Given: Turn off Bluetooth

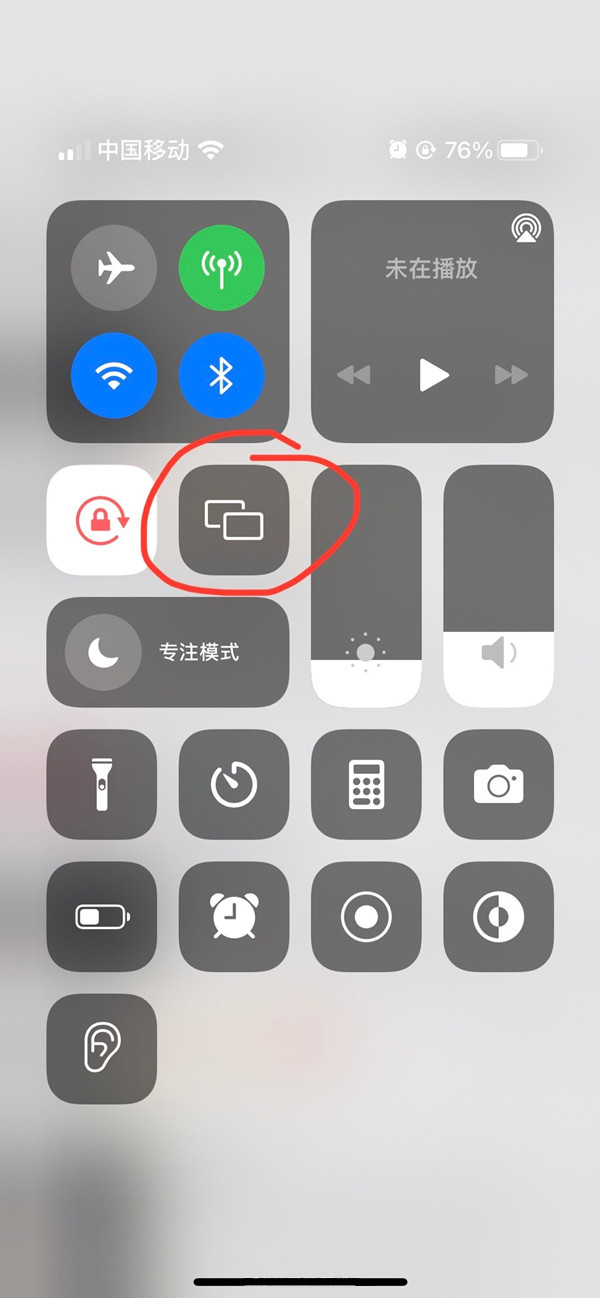Looking at the screenshot, I should tap(221, 375).
